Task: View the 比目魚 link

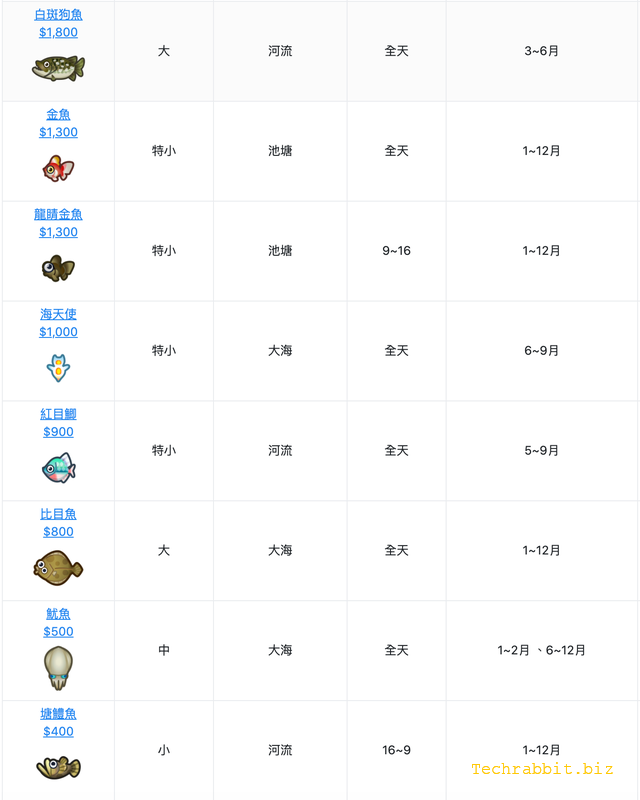Action: coord(58,514)
